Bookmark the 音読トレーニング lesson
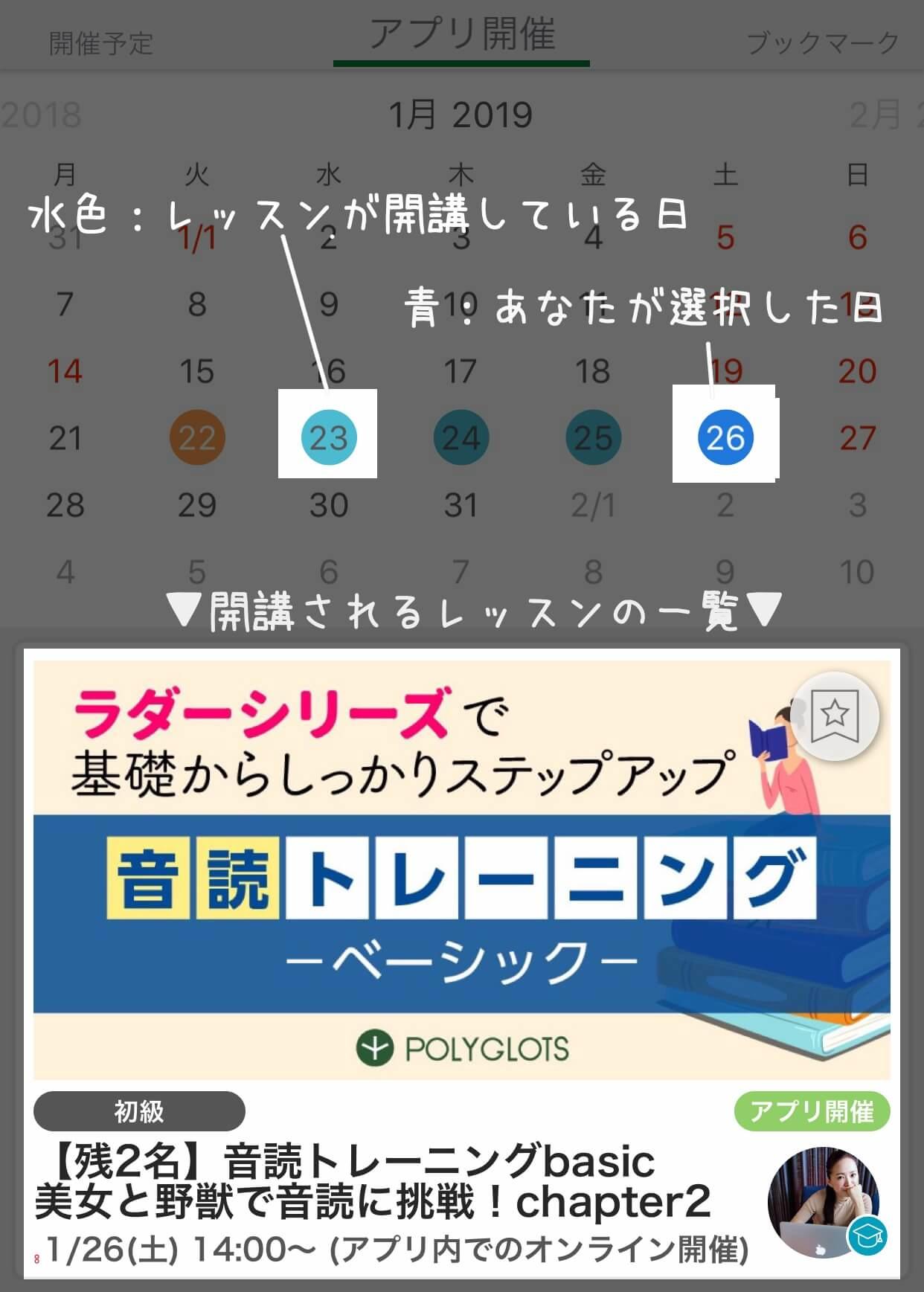The height and width of the screenshot is (1292, 924). tap(835, 716)
